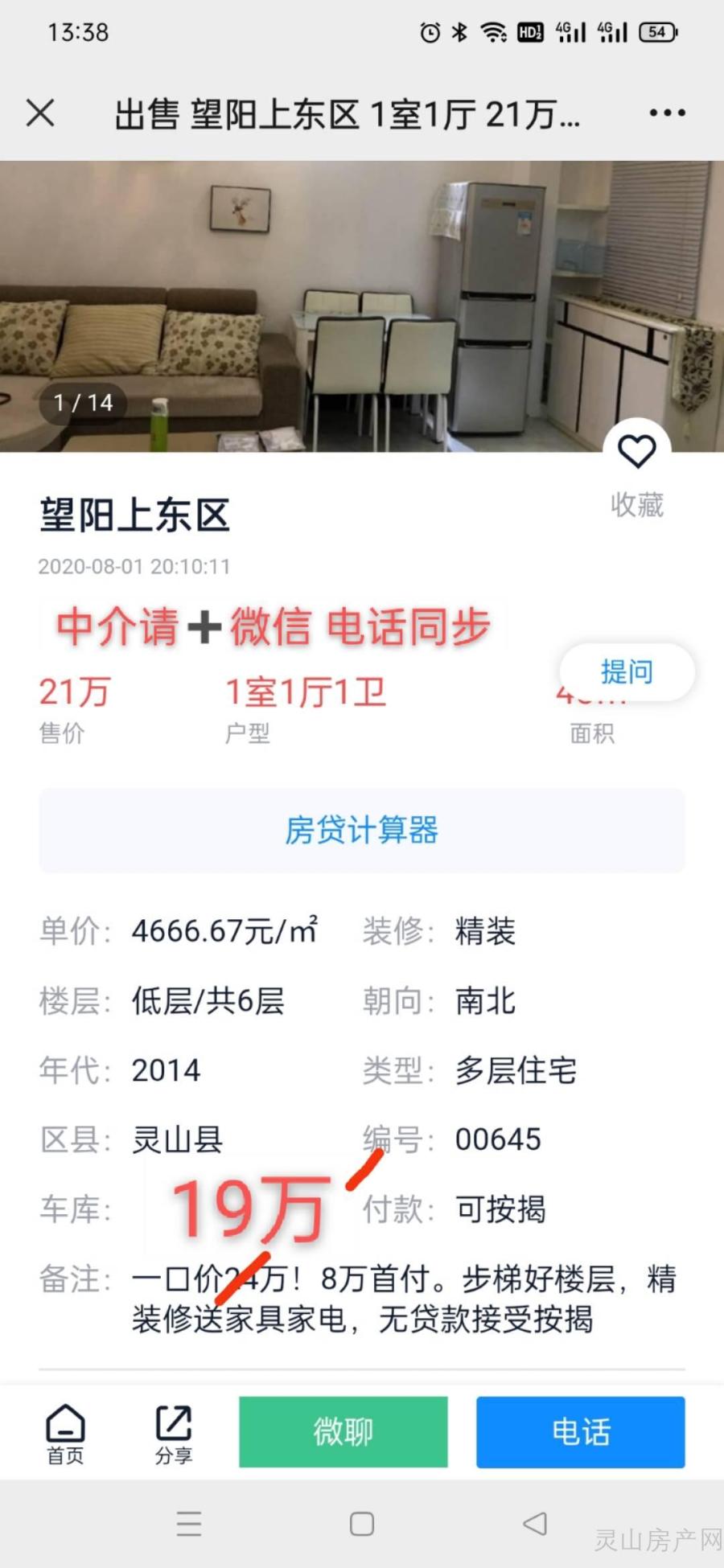Screen dimensions: 724x1568
Task: Open the three-dot overflow menu
Action: pyautogui.click(x=667, y=113)
